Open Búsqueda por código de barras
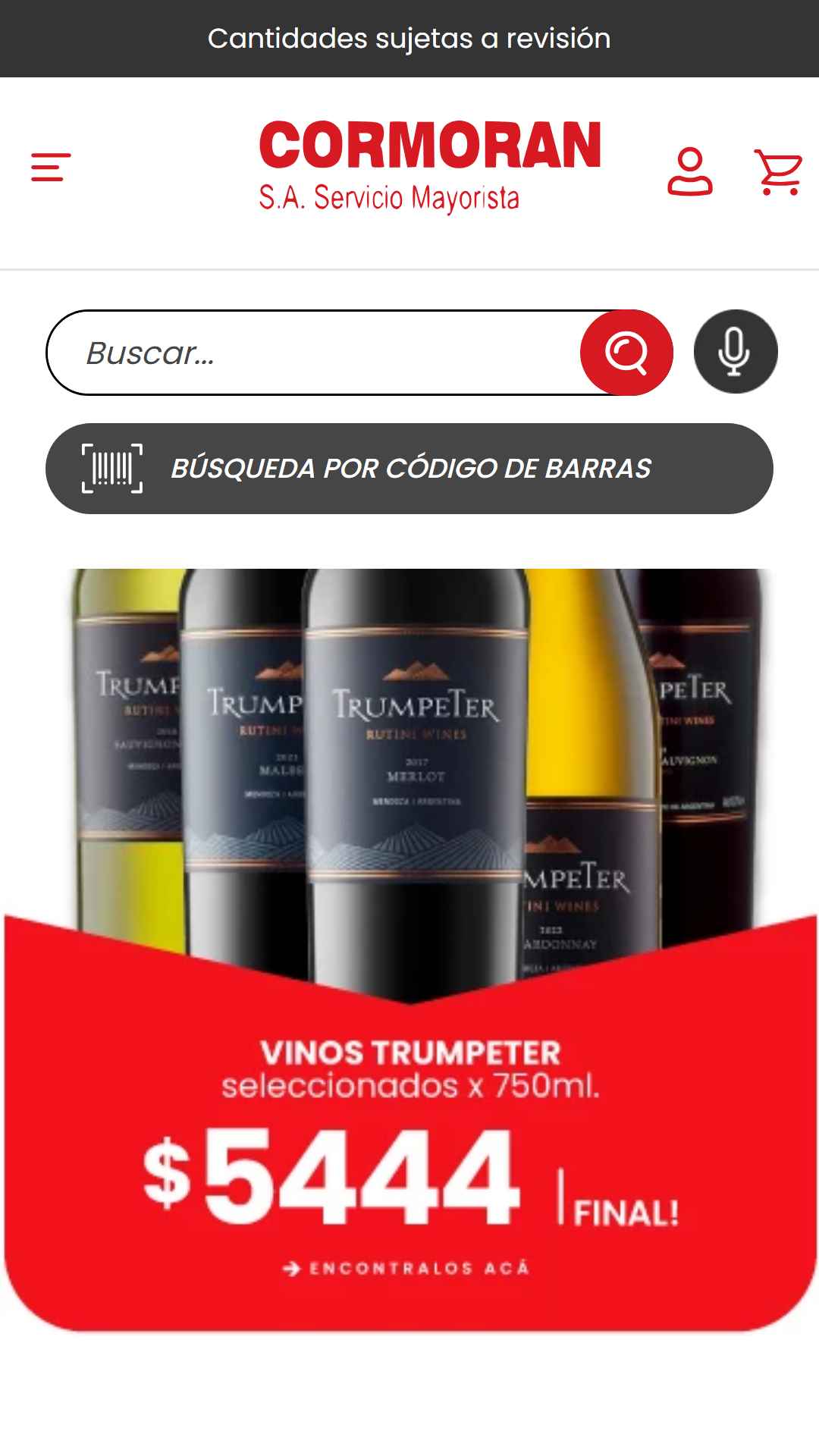This screenshot has width=819, height=1456. pyautogui.click(x=409, y=469)
